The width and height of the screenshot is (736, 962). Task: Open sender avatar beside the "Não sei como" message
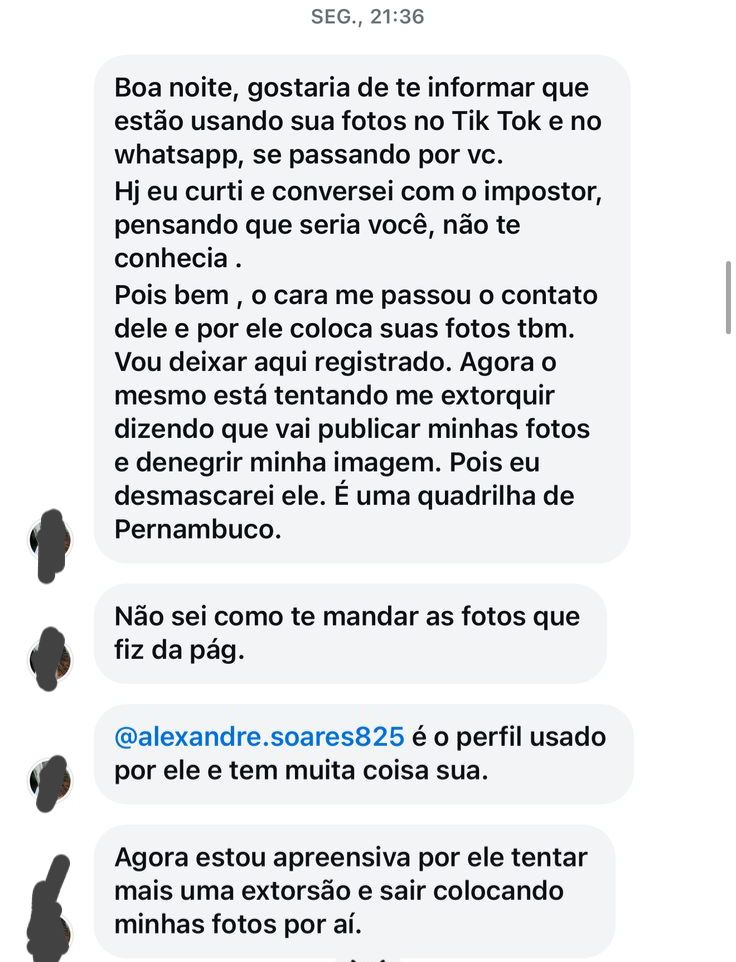(x=50, y=658)
